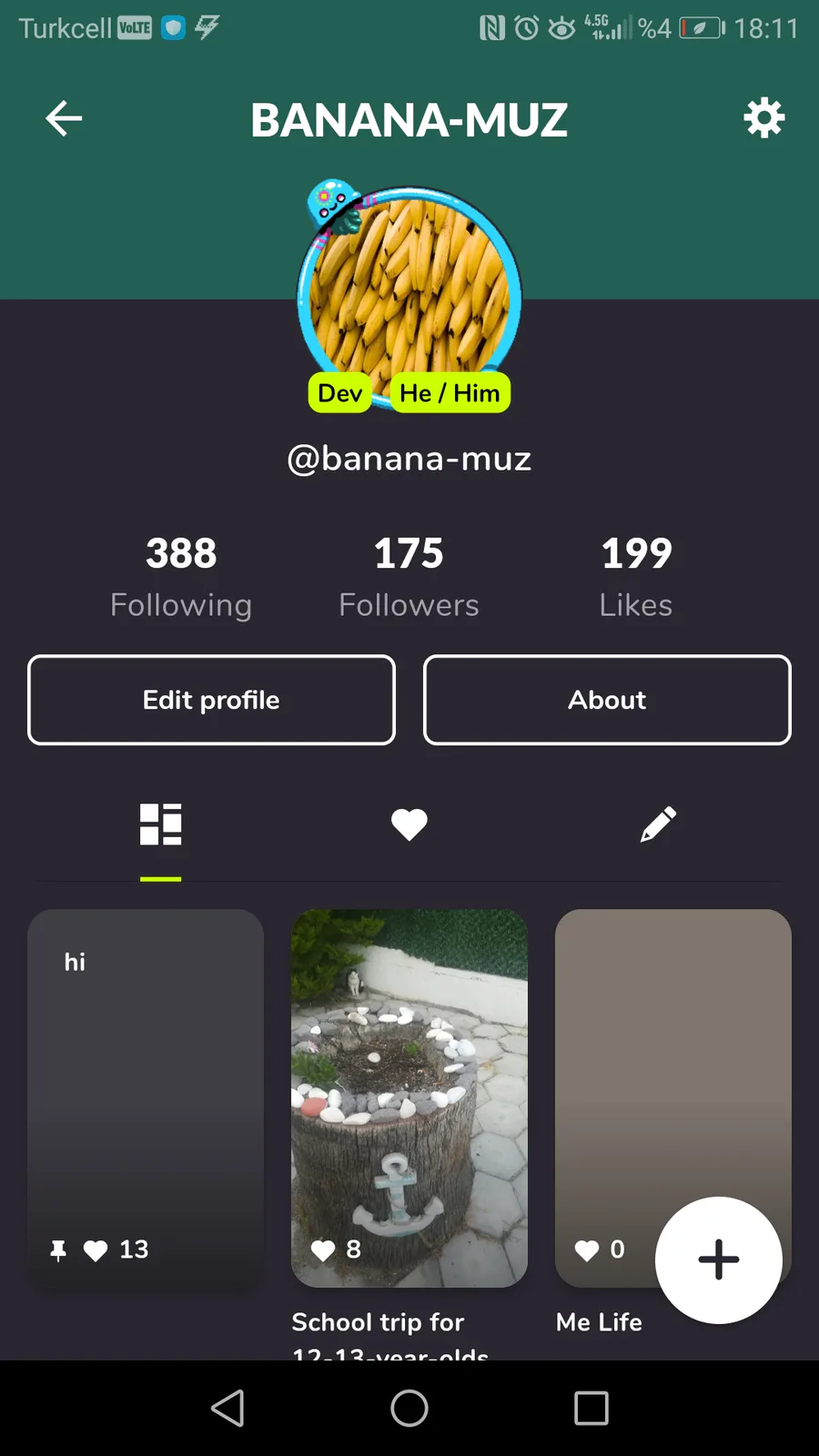Go back using the top arrow

[64, 118]
